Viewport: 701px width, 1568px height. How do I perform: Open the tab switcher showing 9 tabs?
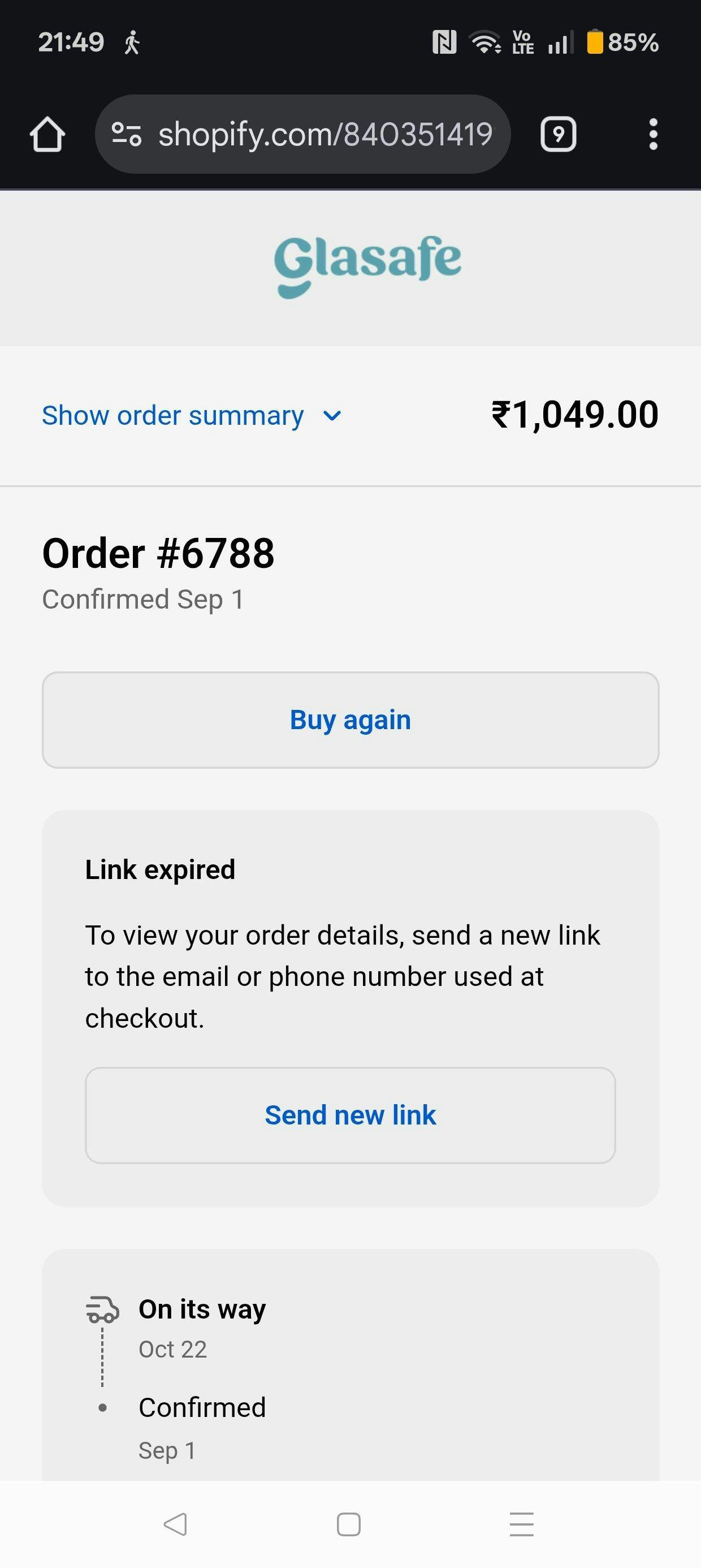pos(558,134)
